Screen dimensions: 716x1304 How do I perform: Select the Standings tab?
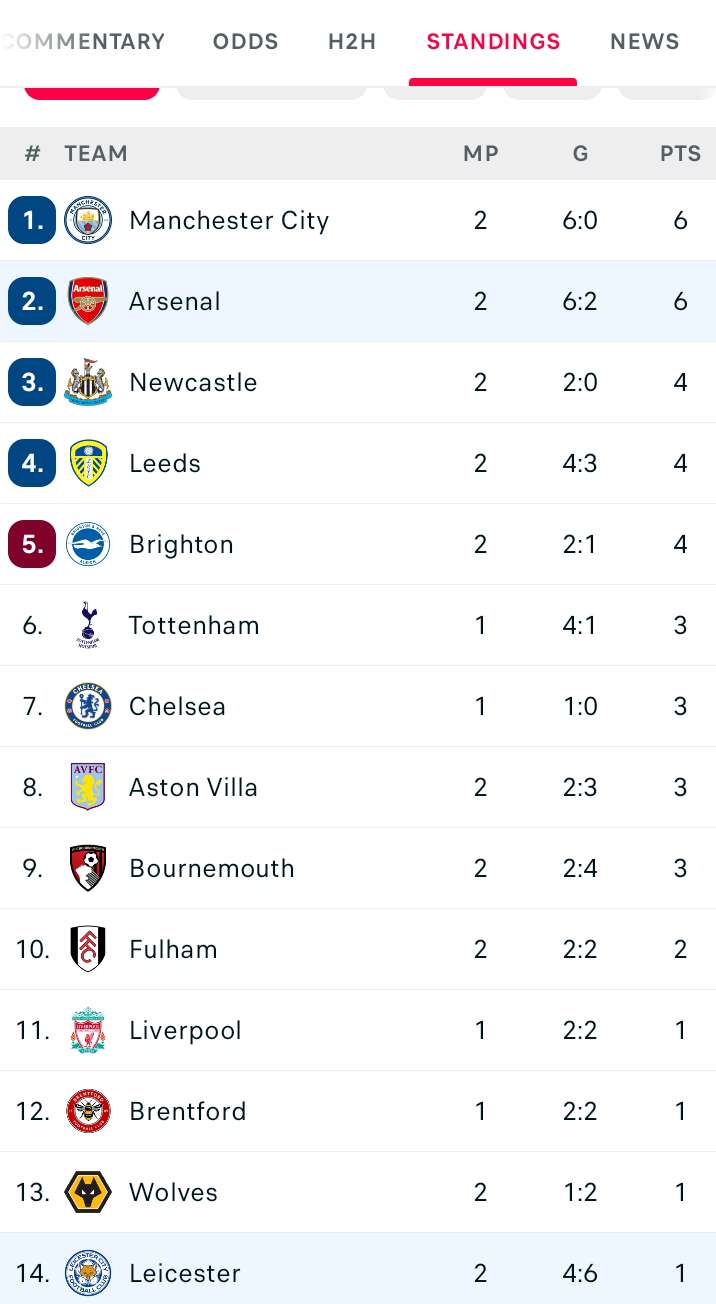(493, 42)
